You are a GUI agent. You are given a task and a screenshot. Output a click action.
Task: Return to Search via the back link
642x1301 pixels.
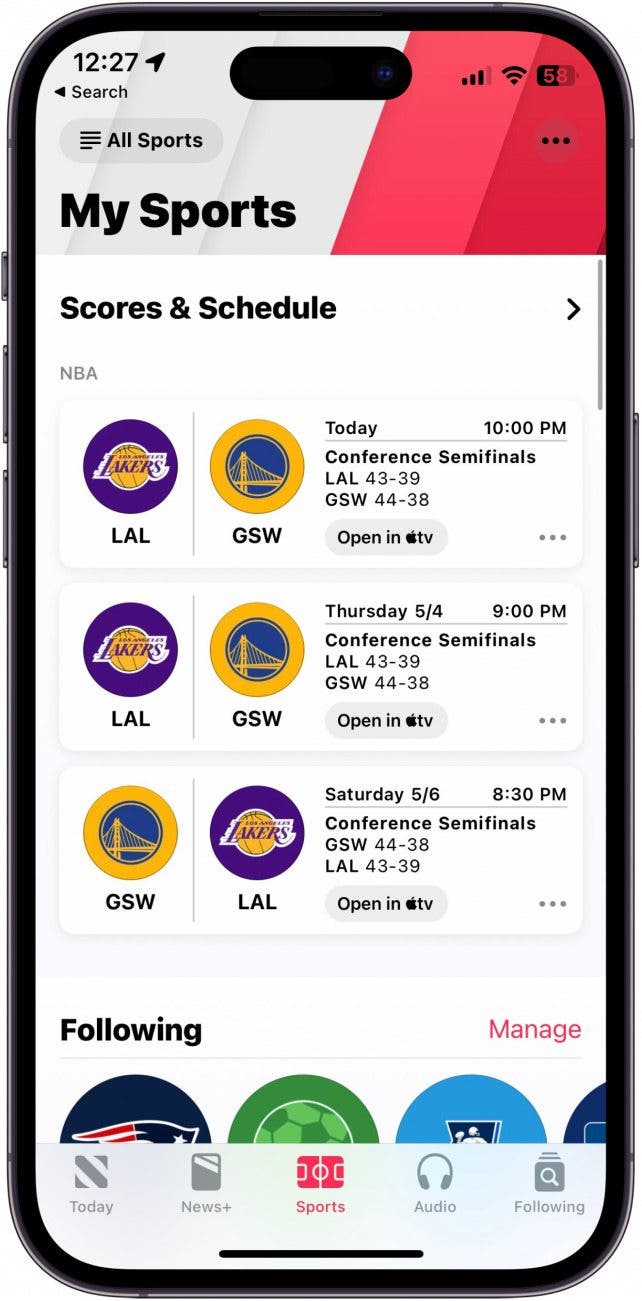[92, 92]
